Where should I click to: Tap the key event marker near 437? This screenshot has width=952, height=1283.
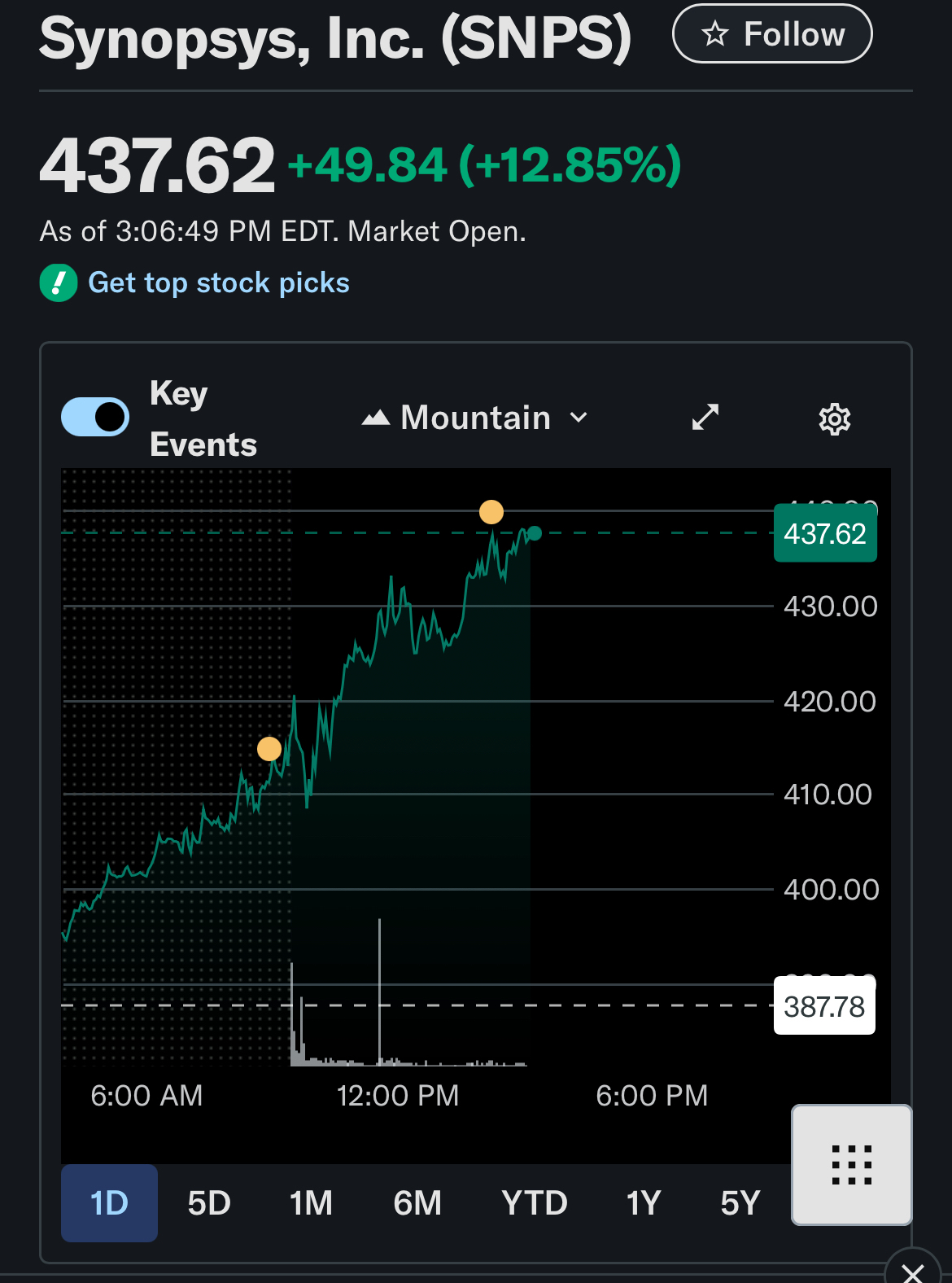491,512
